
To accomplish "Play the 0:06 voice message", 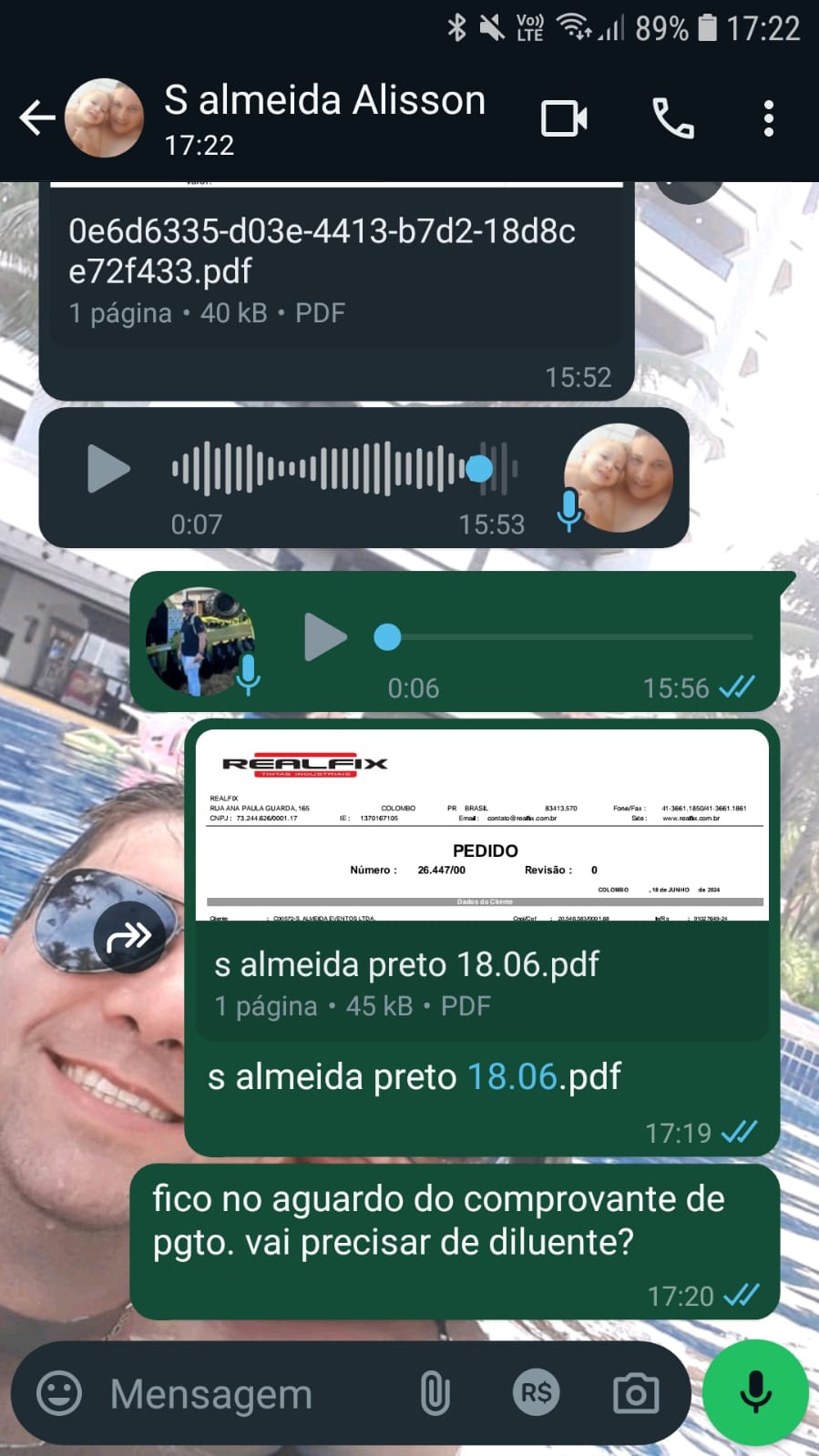I will pyautogui.click(x=325, y=636).
